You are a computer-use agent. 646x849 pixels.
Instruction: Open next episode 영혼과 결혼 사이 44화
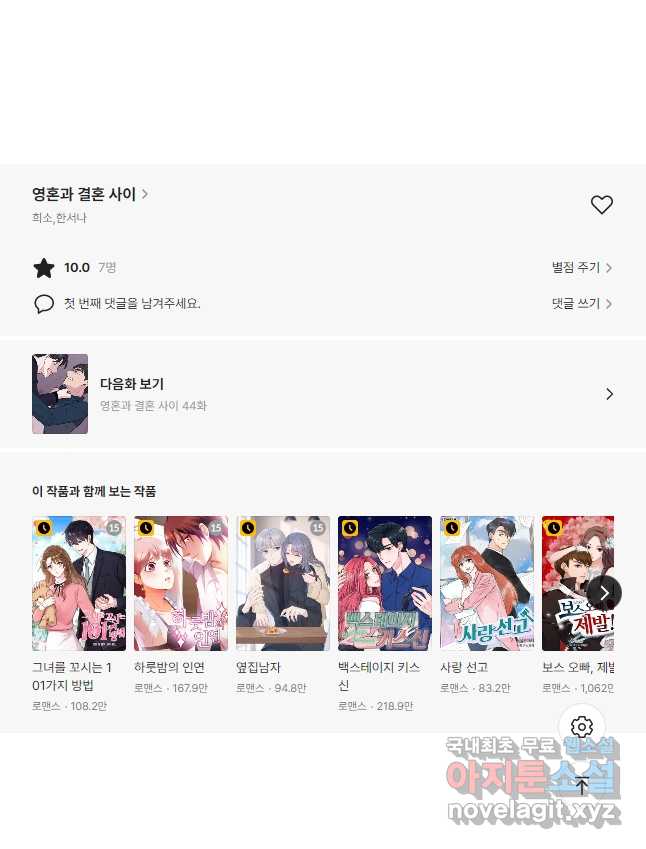(x=322, y=394)
